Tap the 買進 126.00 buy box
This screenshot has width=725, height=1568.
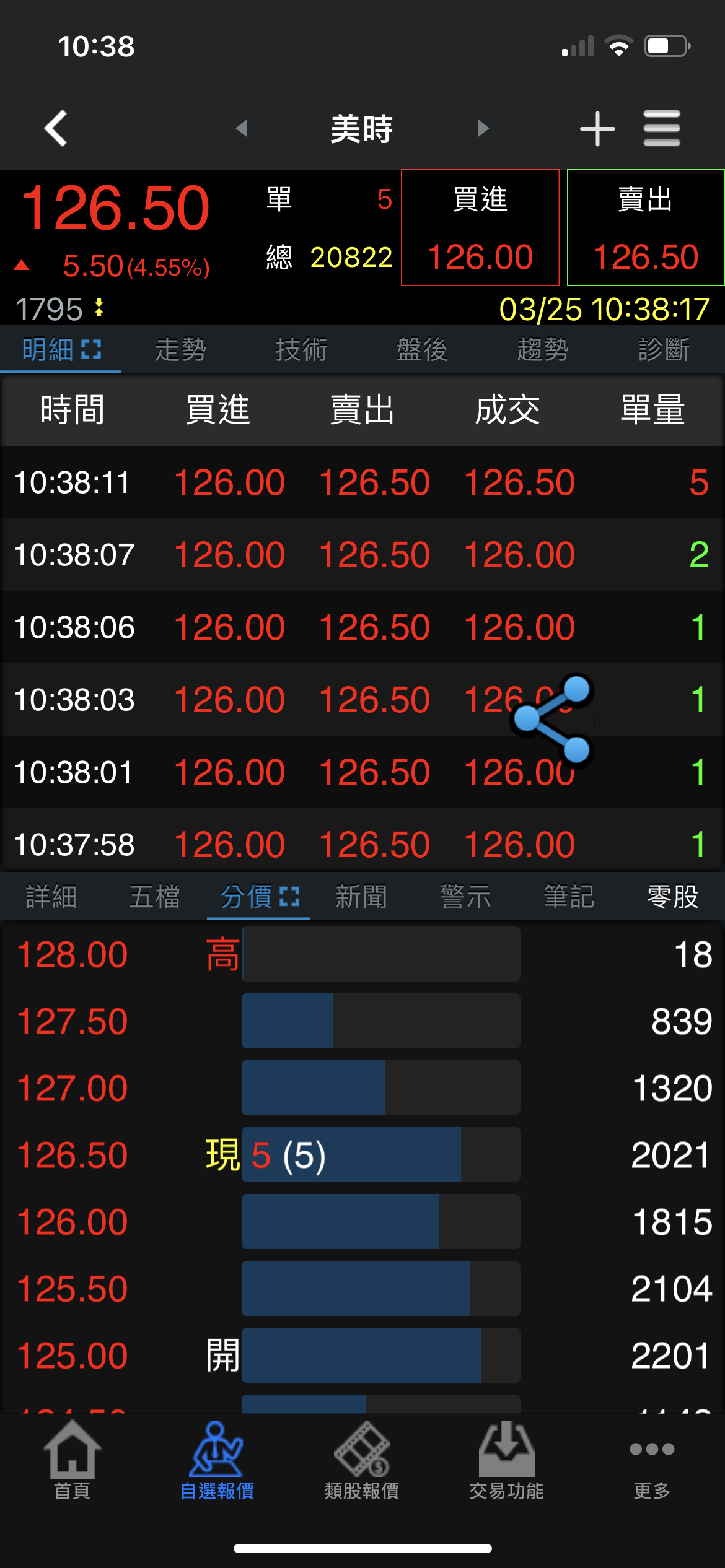pos(480,228)
